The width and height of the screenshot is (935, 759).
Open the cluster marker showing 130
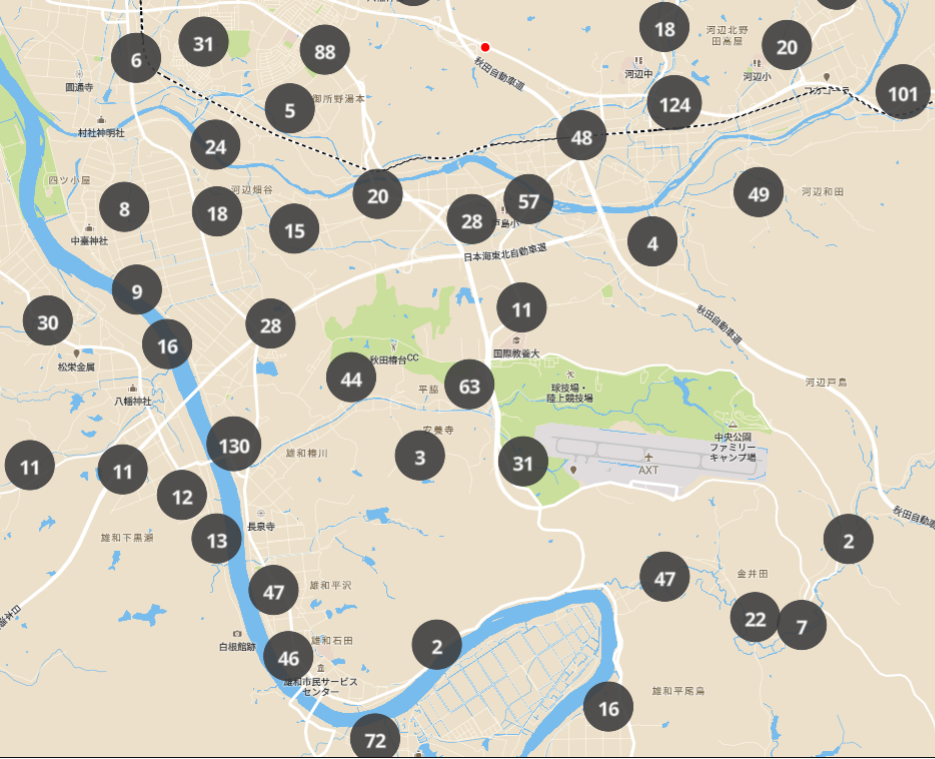tap(234, 446)
